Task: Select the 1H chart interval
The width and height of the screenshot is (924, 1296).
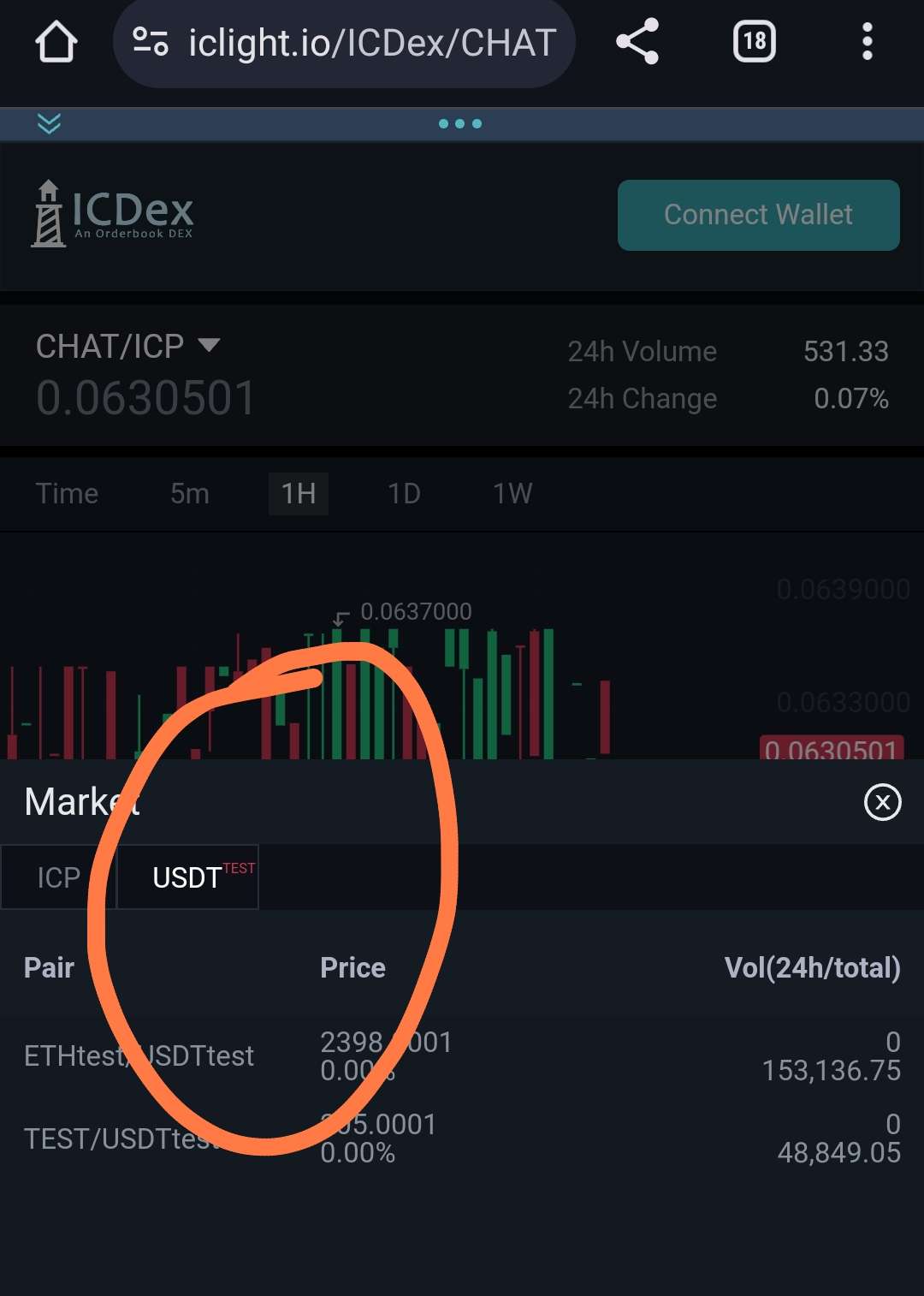Action: 299,494
